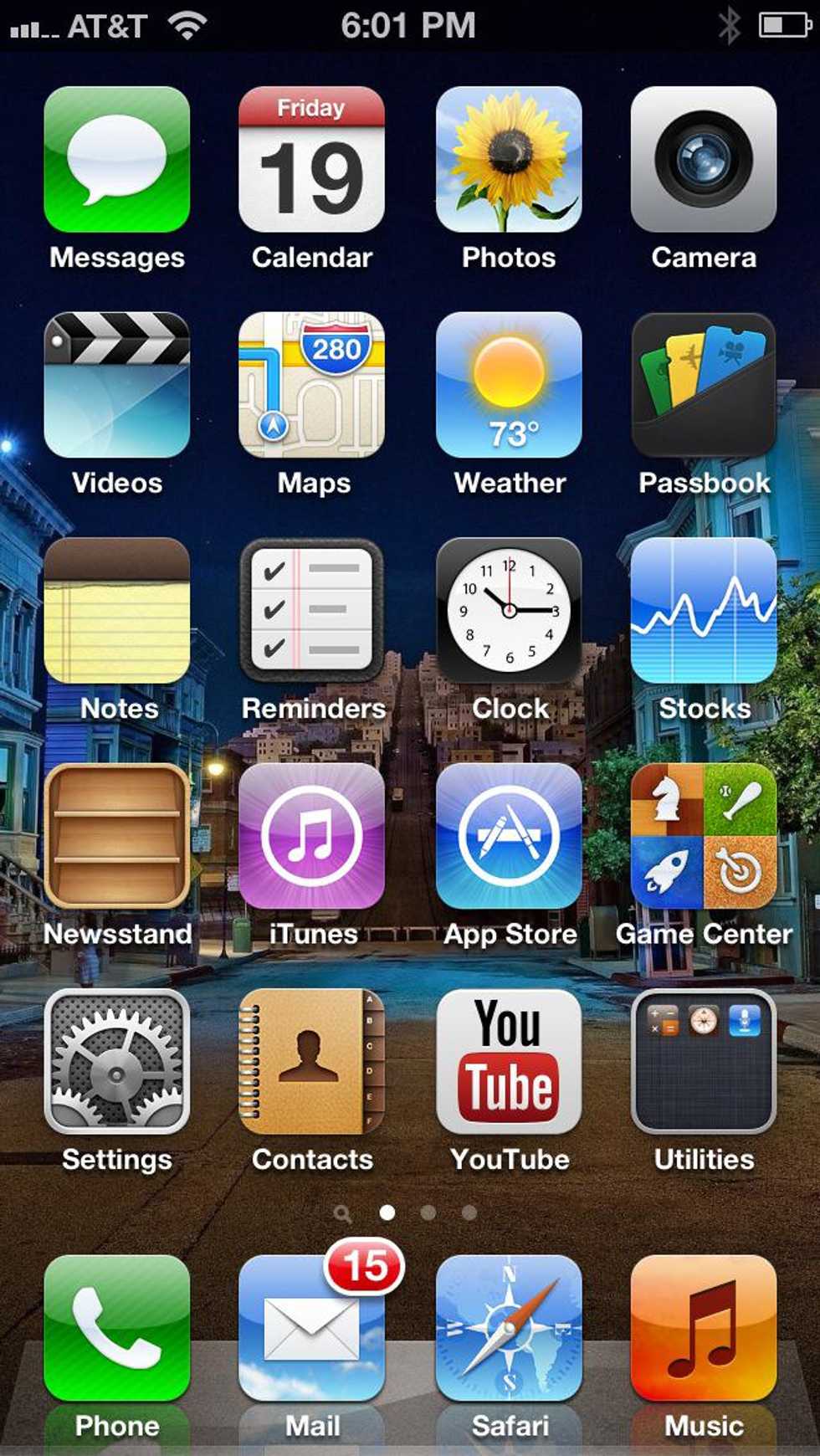Viewport: 820px width, 1456px height.
Task: Open the Videos app
Action: [117, 385]
